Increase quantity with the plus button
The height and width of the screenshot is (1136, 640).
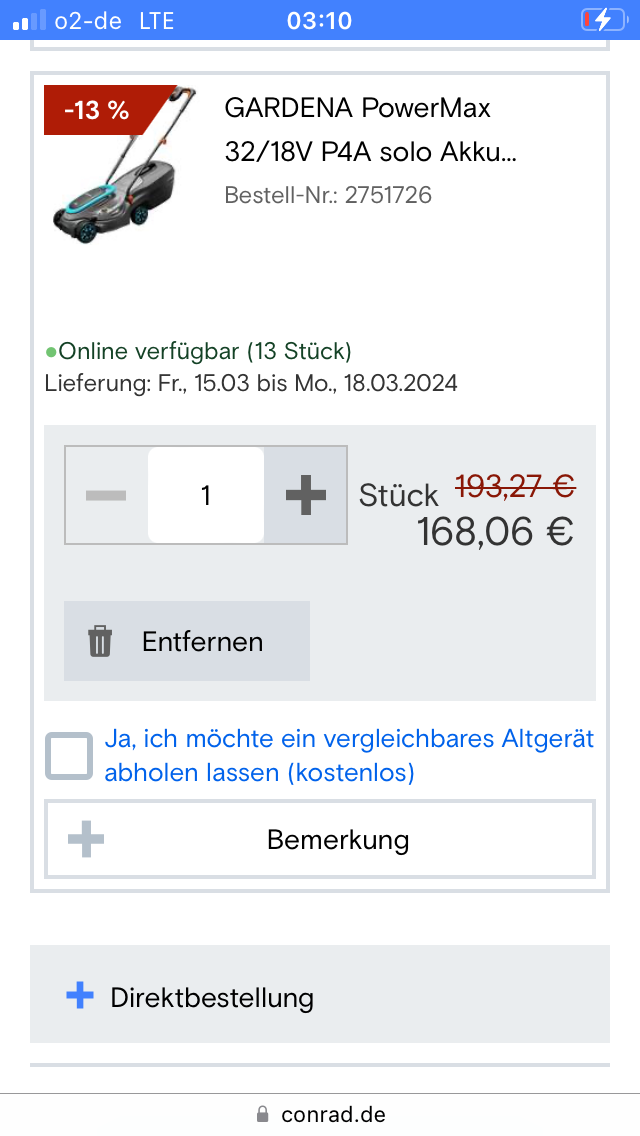(x=305, y=496)
